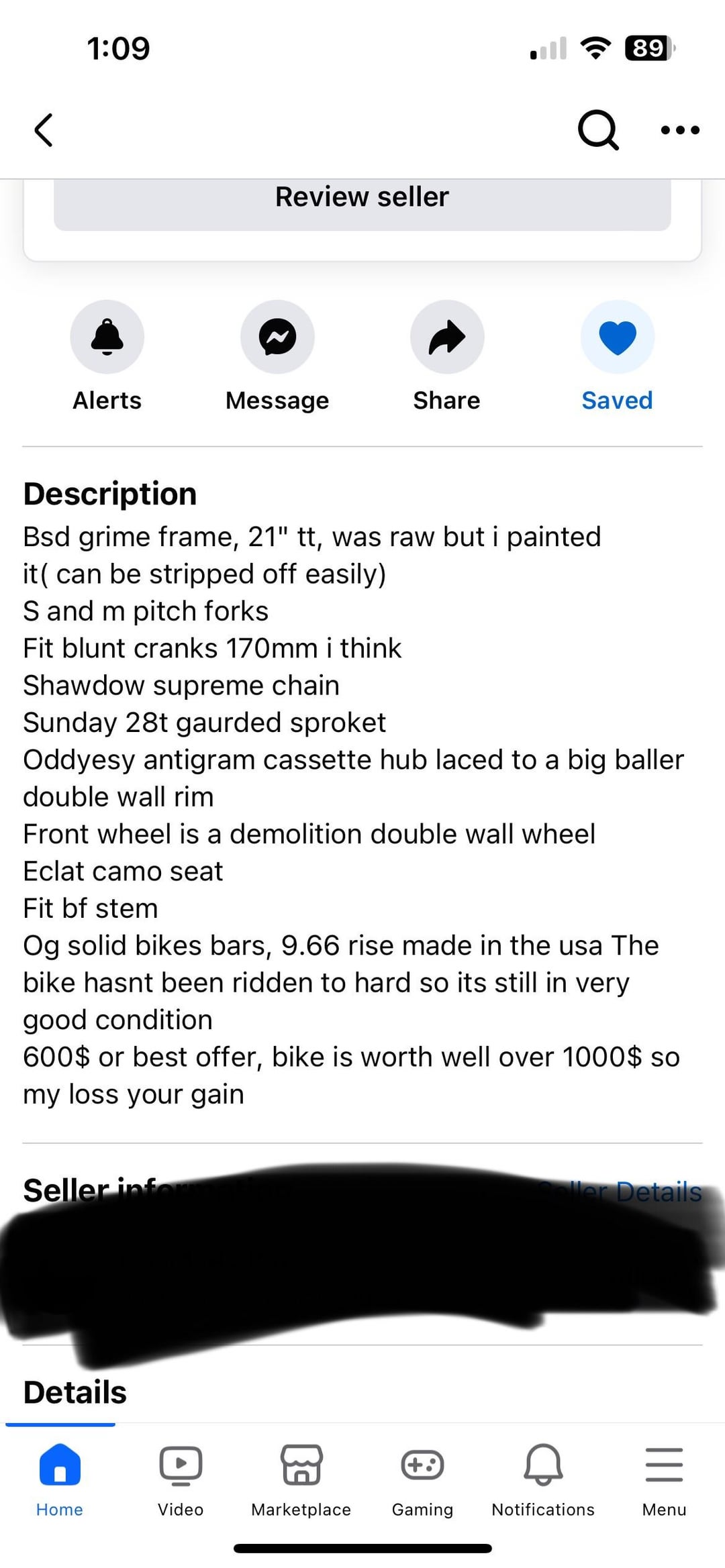Open the three-dot overflow menu
725x1568 pixels.
click(x=680, y=130)
